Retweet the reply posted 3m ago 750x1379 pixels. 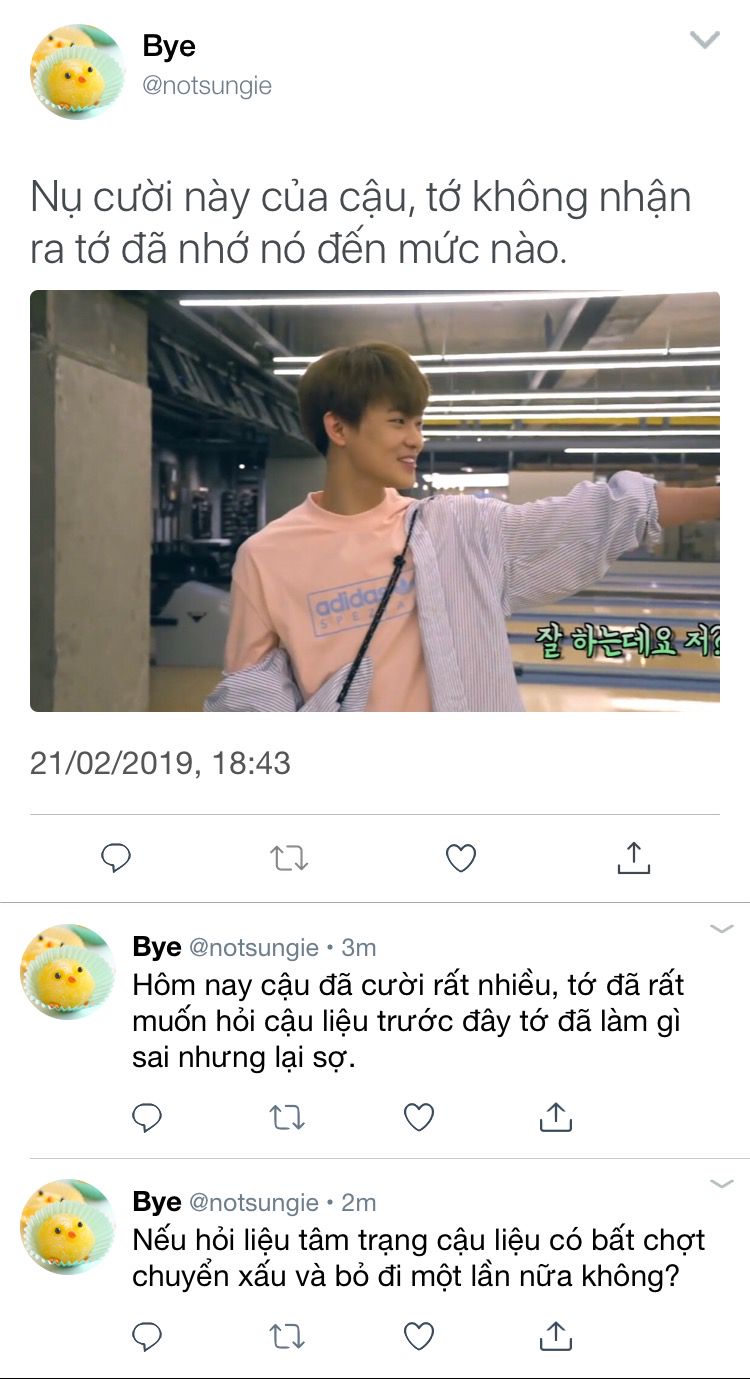287,1118
